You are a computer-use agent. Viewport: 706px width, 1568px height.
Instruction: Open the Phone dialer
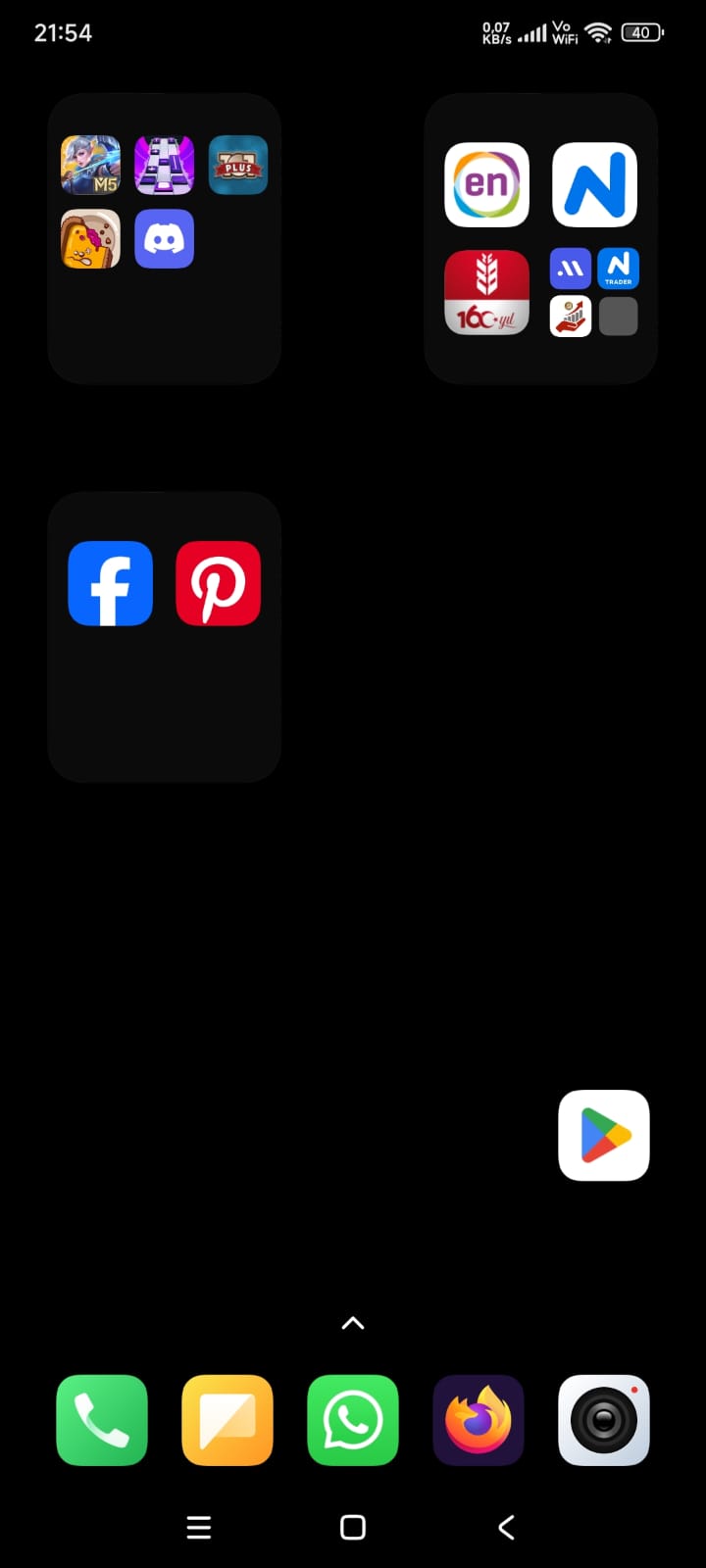[102, 1420]
